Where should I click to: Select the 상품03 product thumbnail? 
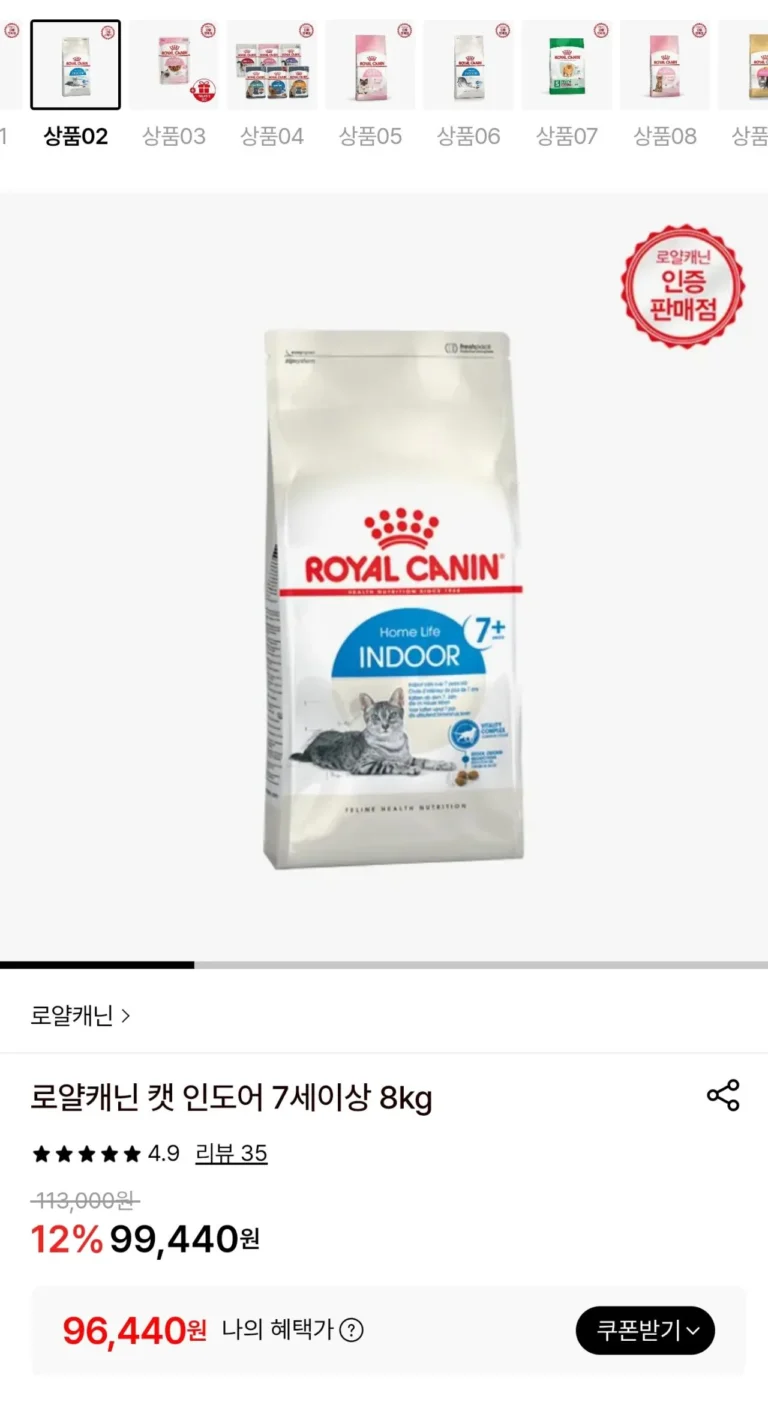click(x=173, y=65)
